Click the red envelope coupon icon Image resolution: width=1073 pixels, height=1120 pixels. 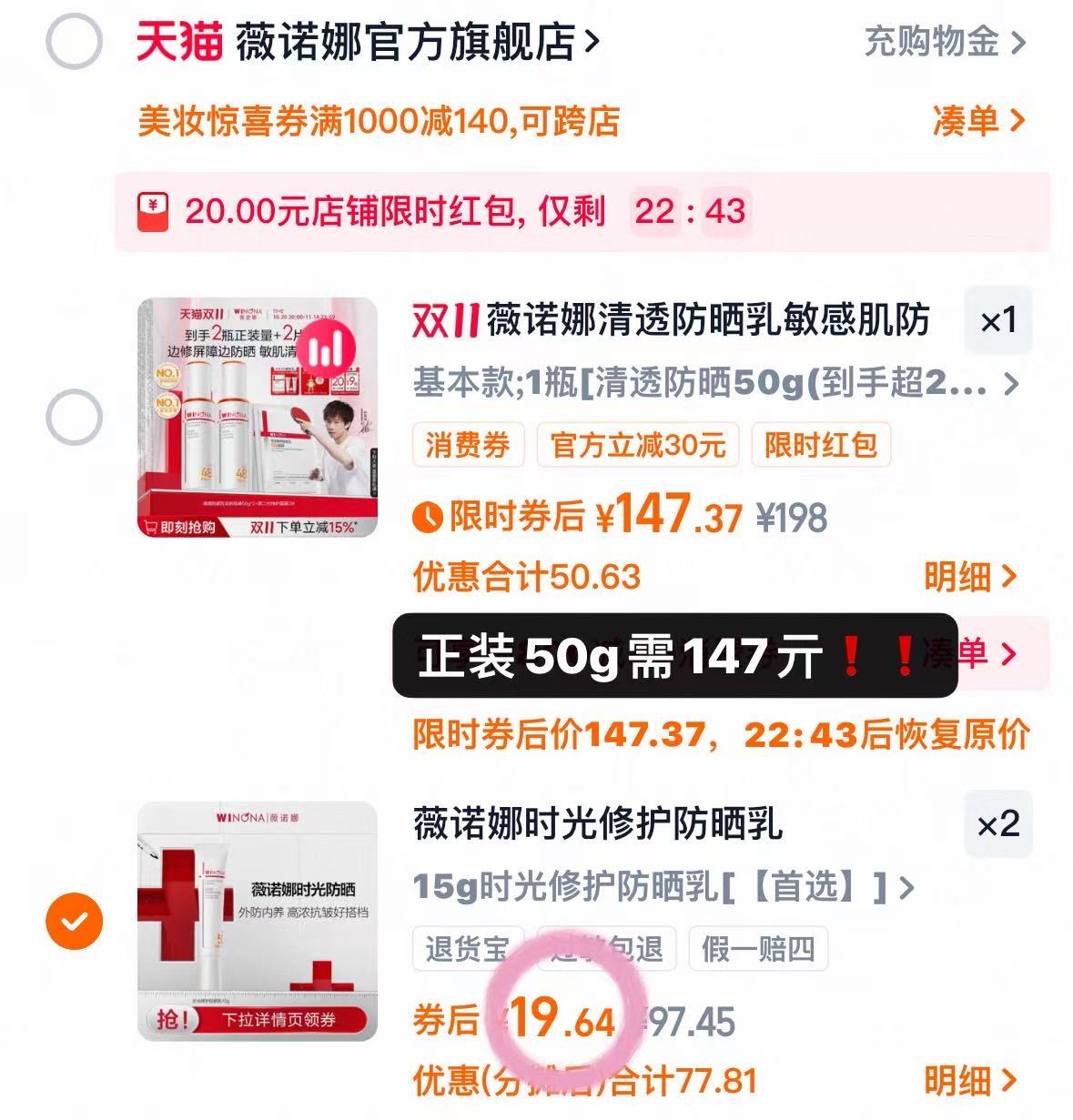pos(153,210)
